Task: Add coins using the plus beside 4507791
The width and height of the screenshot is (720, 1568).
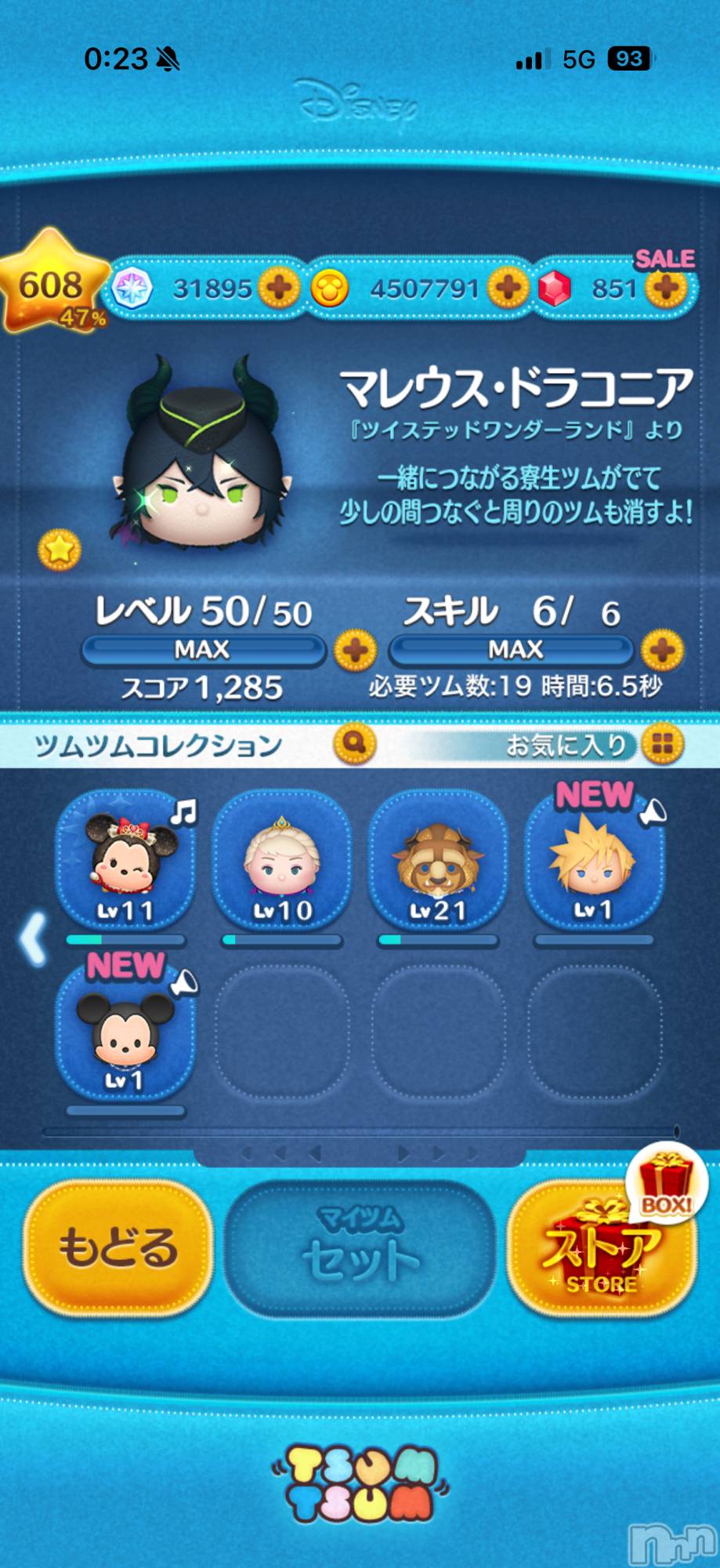Action: tap(508, 288)
